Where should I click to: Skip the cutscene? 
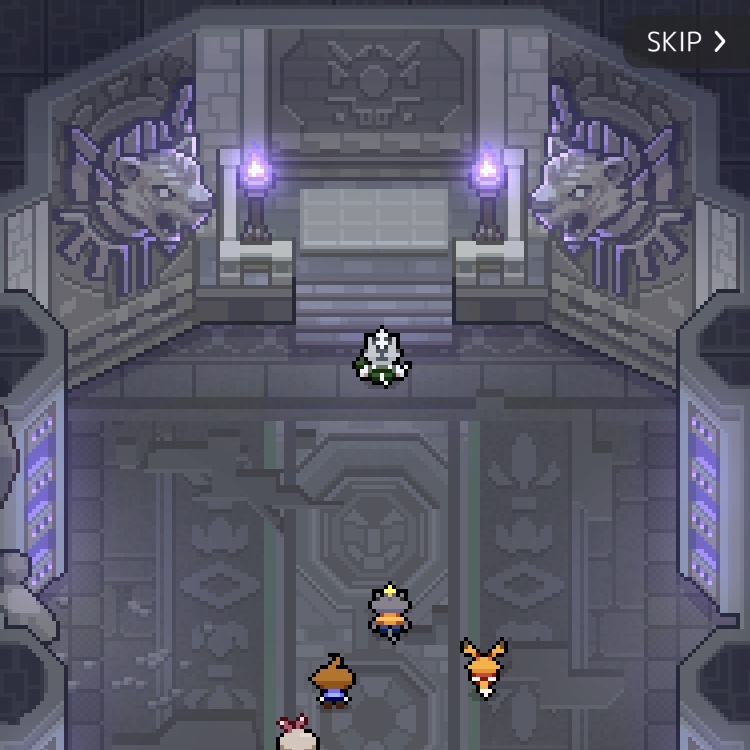tap(687, 42)
